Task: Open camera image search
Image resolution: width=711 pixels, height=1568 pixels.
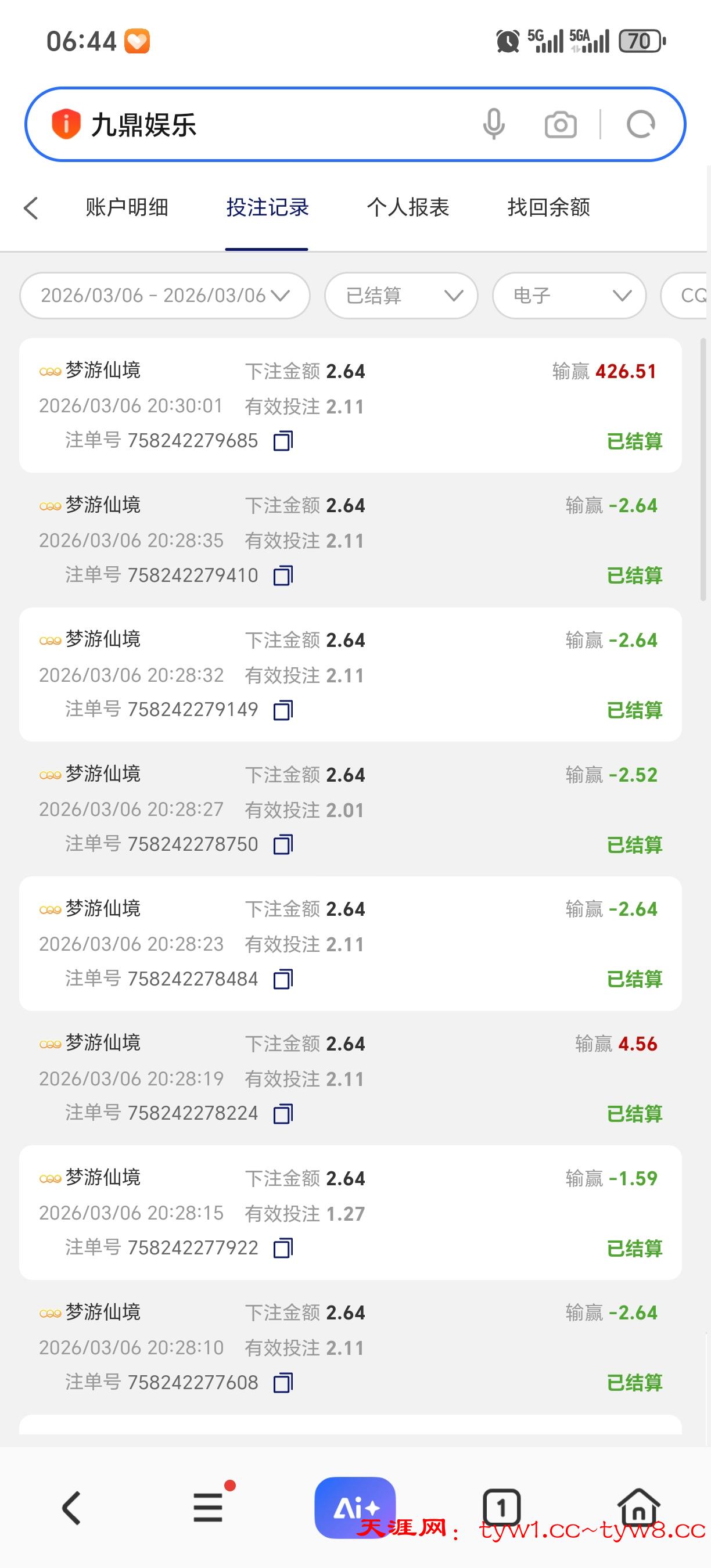Action: click(x=560, y=125)
